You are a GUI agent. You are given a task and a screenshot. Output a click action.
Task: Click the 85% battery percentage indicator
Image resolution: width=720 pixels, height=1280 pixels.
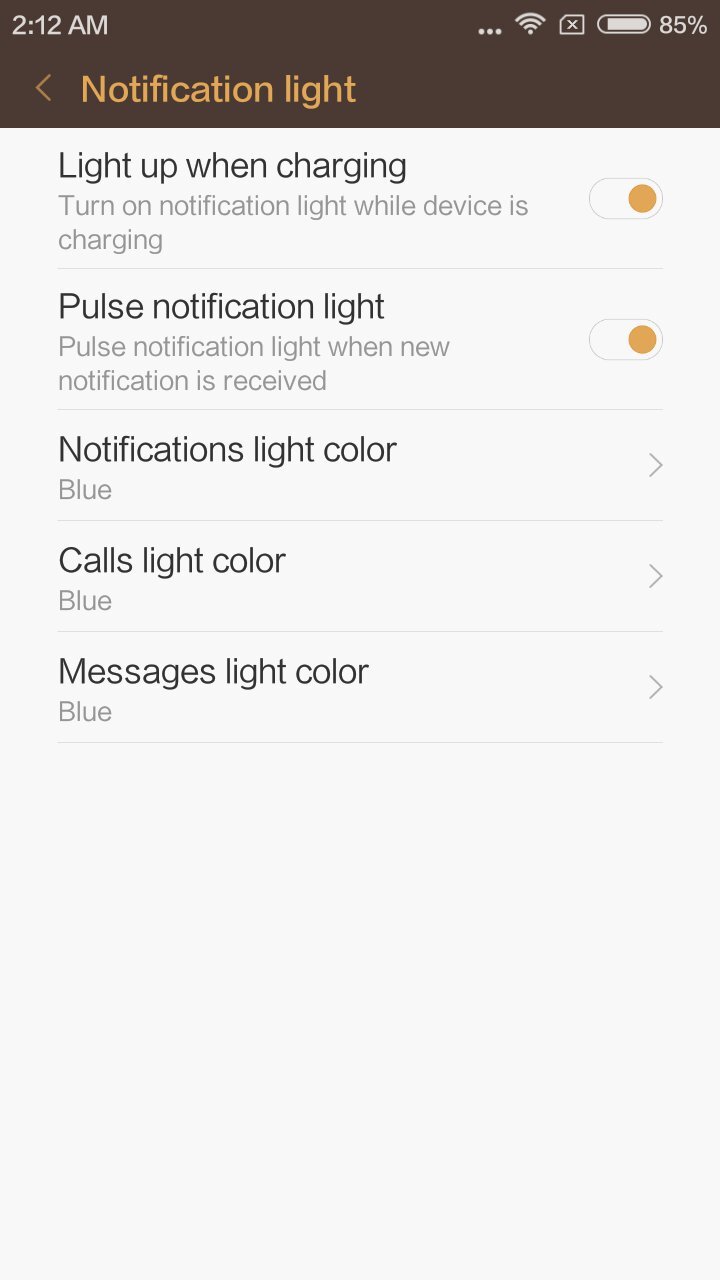(x=683, y=24)
